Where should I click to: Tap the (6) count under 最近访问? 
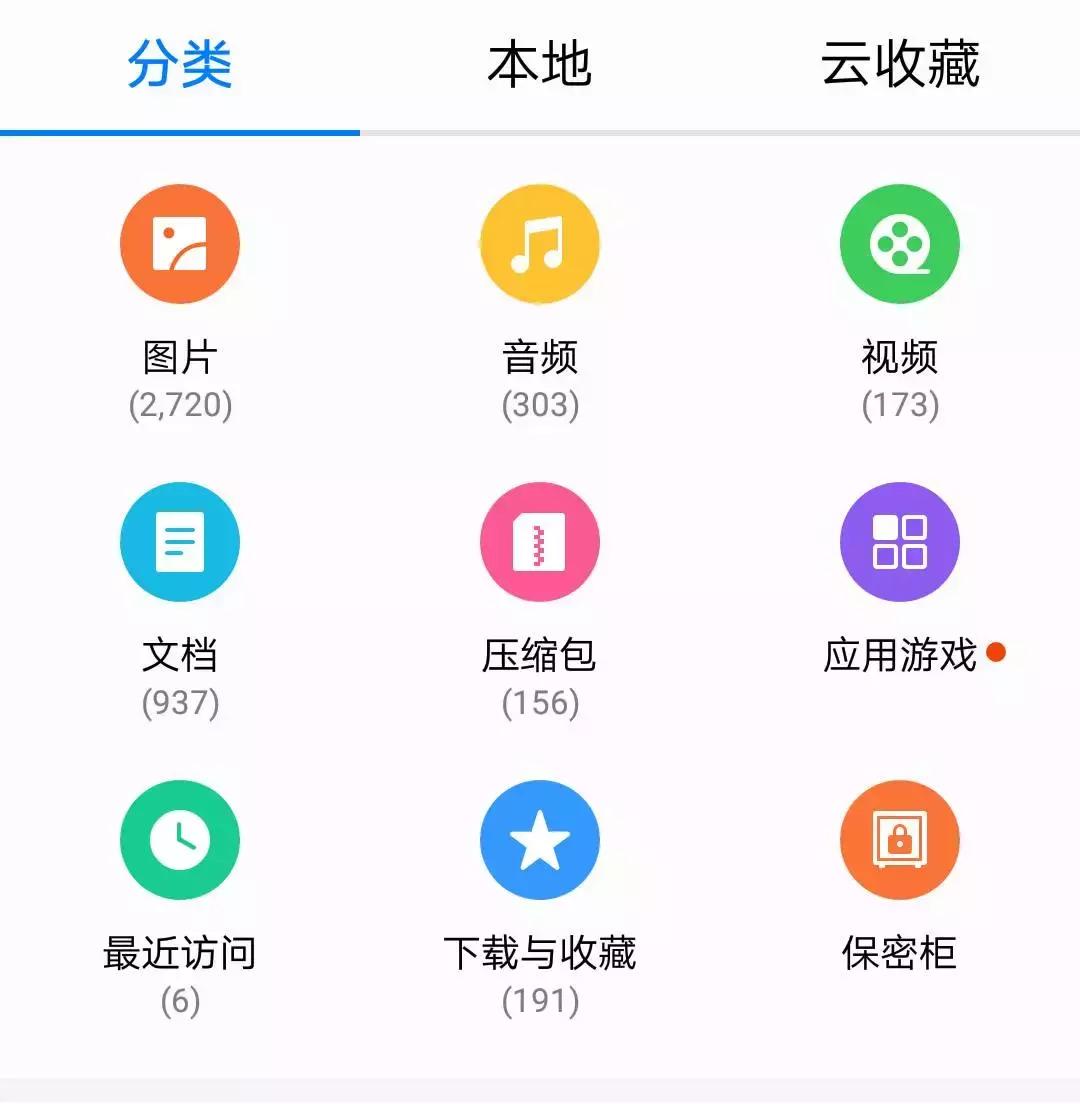[179, 1000]
